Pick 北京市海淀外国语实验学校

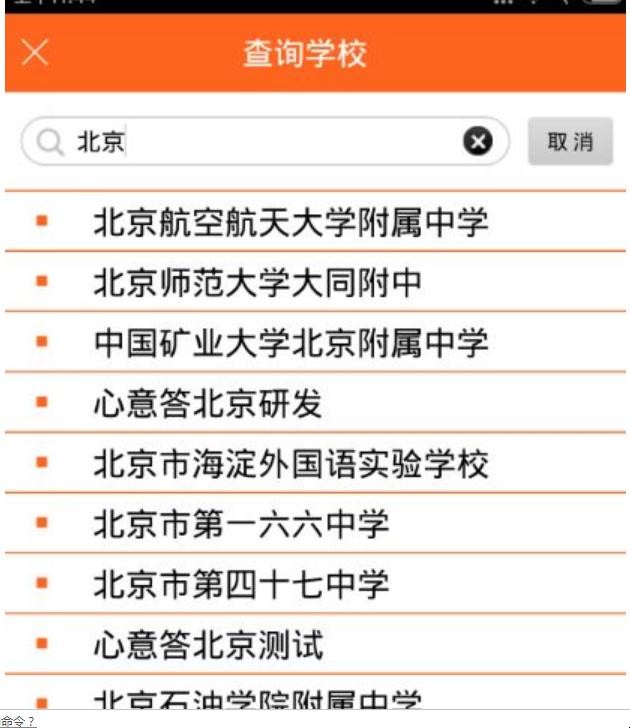[290, 464]
